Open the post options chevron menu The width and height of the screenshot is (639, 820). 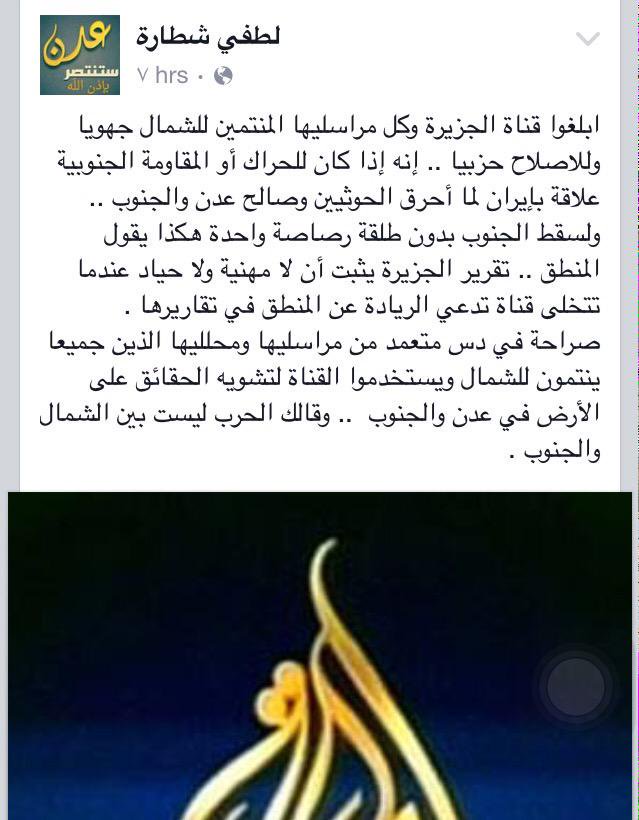(x=588, y=39)
